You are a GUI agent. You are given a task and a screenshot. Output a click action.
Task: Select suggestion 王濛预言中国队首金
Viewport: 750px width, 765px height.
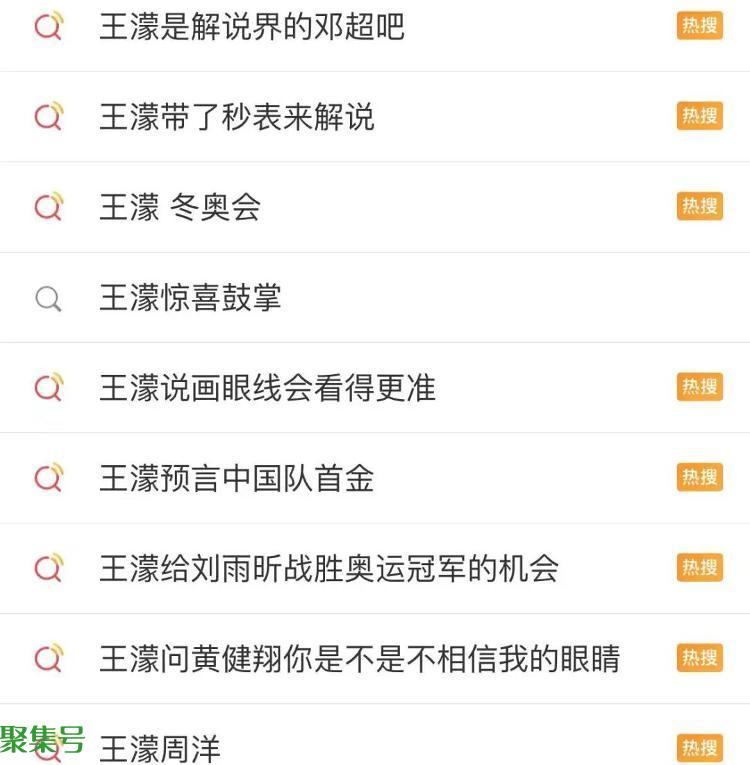pyautogui.click(x=237, y=478)
